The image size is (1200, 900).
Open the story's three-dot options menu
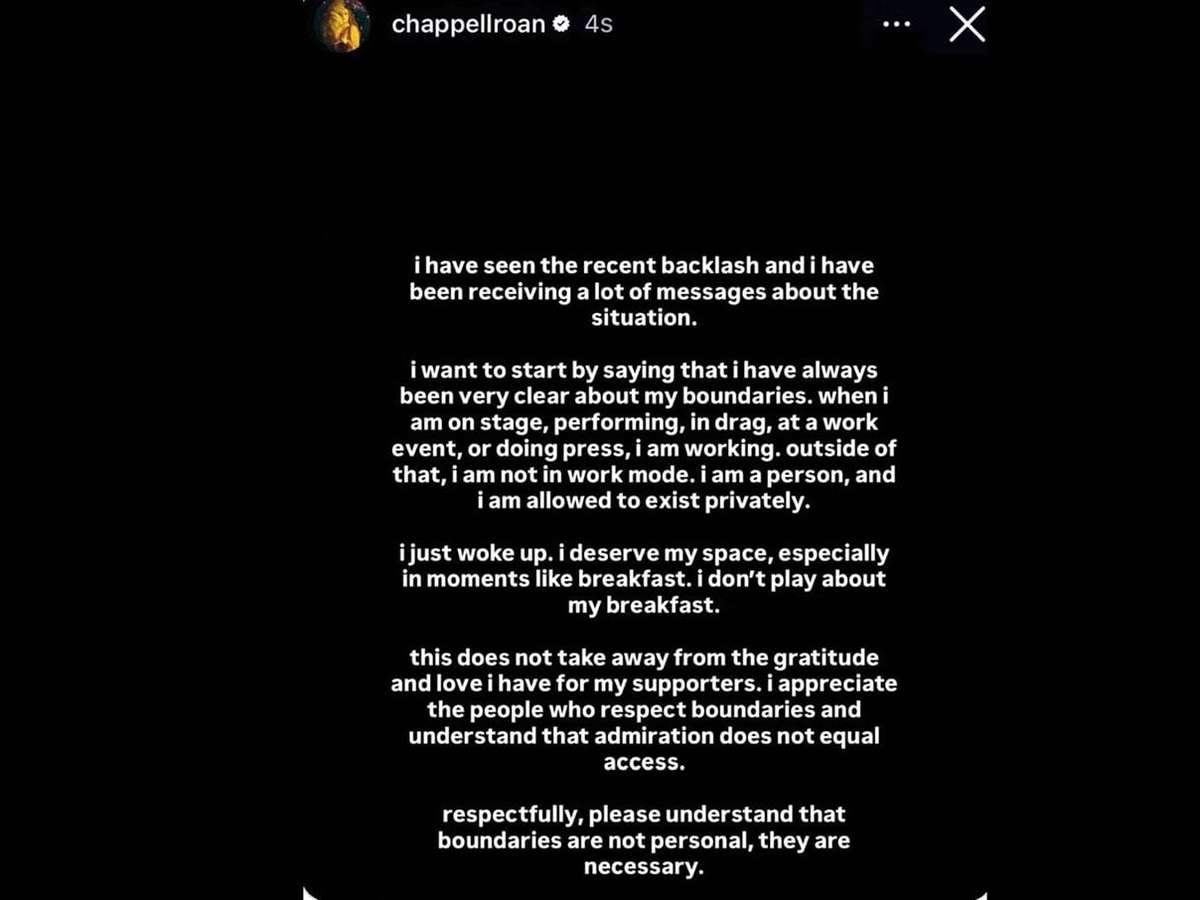(x=897, y=25)
